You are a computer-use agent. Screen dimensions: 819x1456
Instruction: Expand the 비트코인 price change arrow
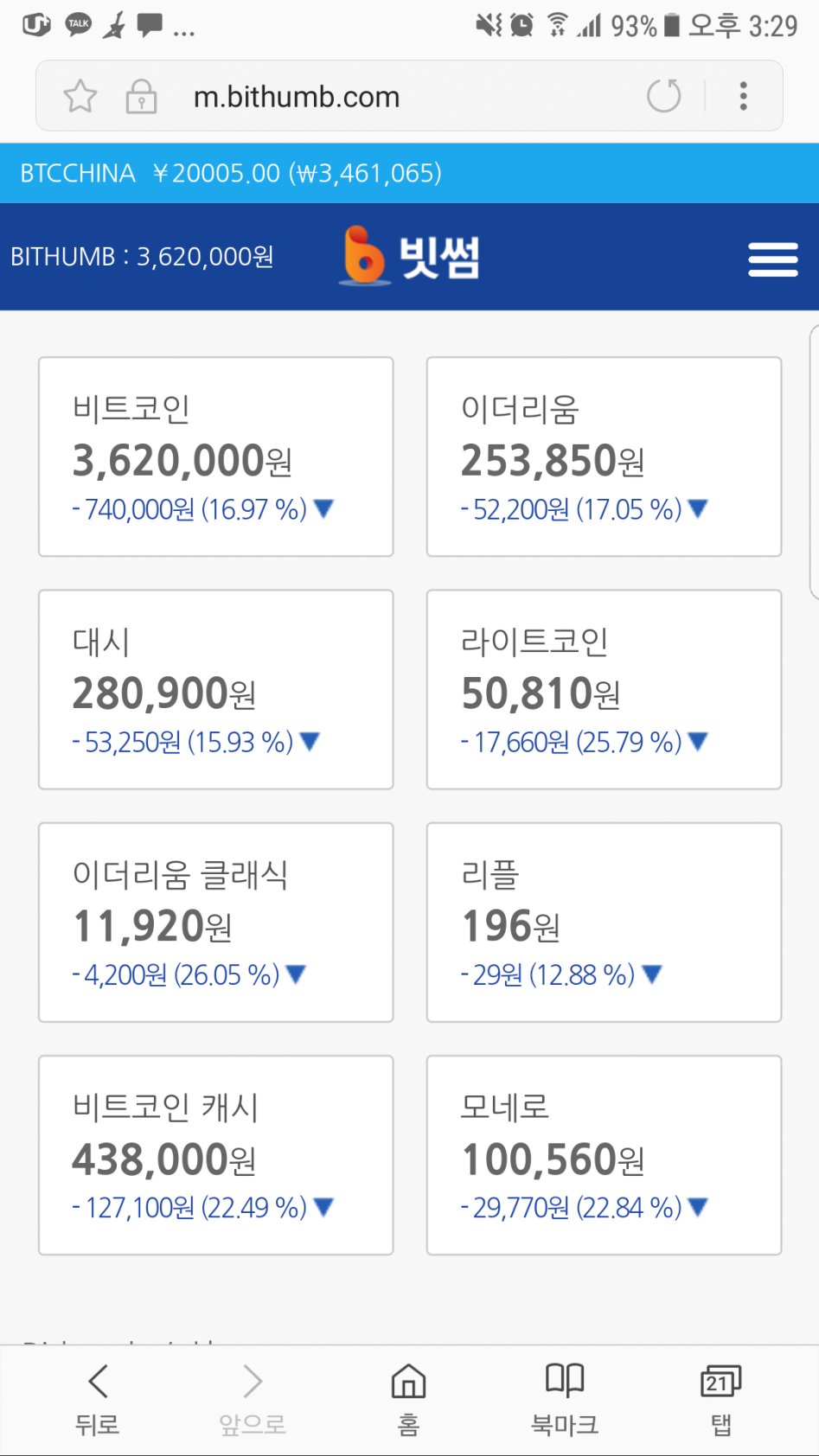323,510
